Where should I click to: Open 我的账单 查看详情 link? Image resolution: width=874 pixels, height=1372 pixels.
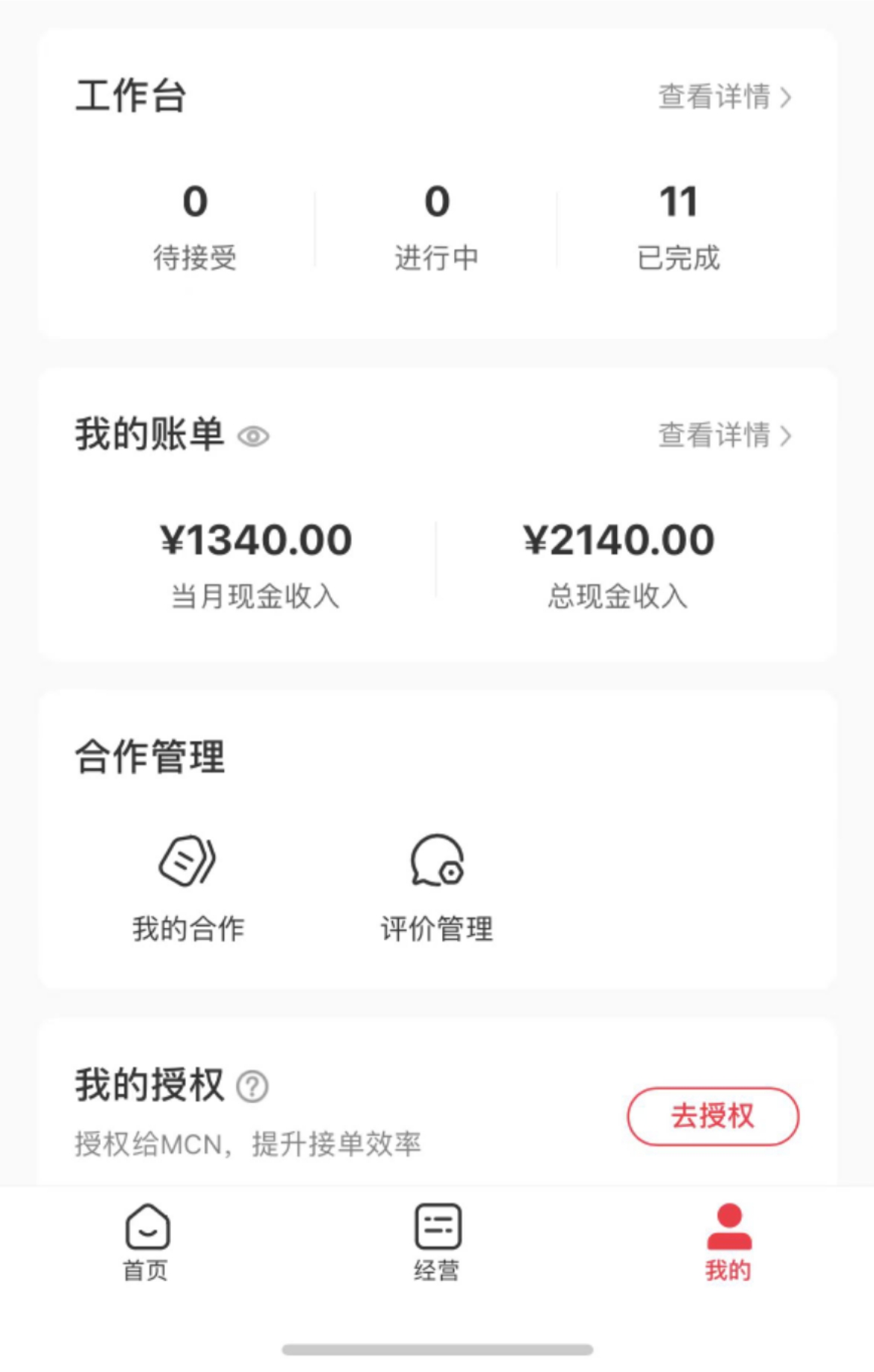pos(723,435)
